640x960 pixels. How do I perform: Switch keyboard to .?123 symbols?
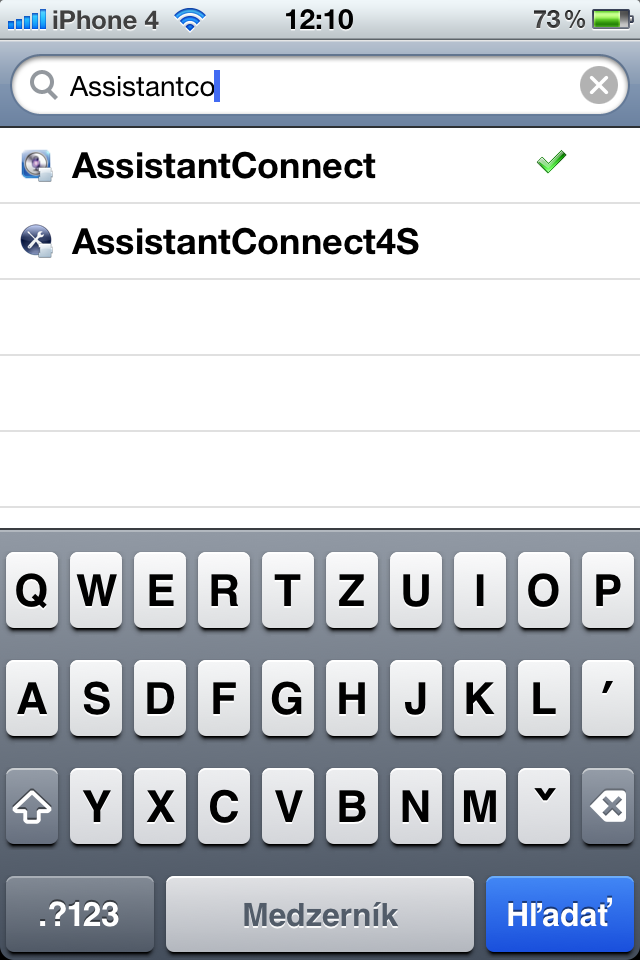(x=80, y=914)
